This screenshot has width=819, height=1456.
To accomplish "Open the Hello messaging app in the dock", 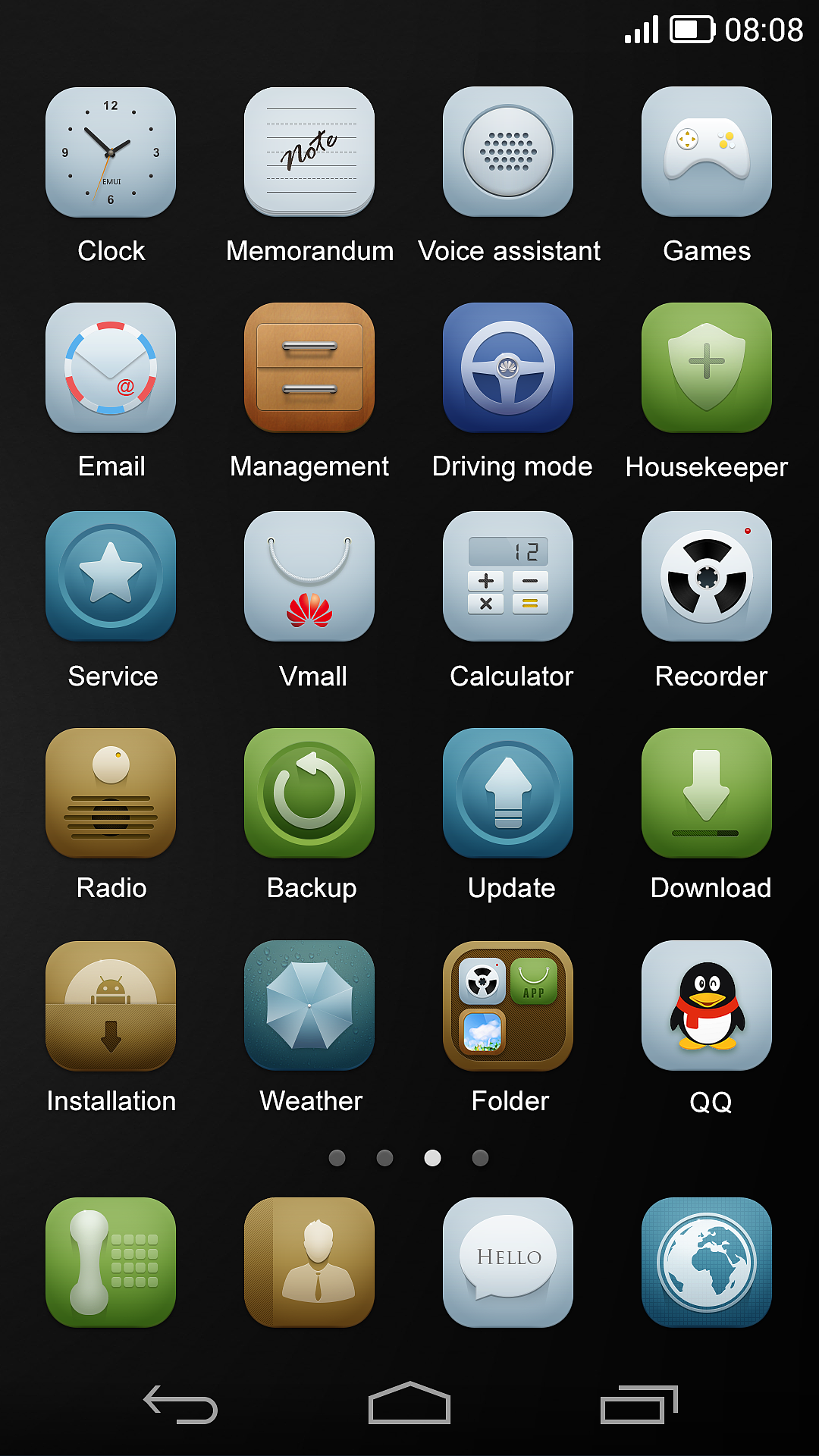I will (x=508, y=1263).
